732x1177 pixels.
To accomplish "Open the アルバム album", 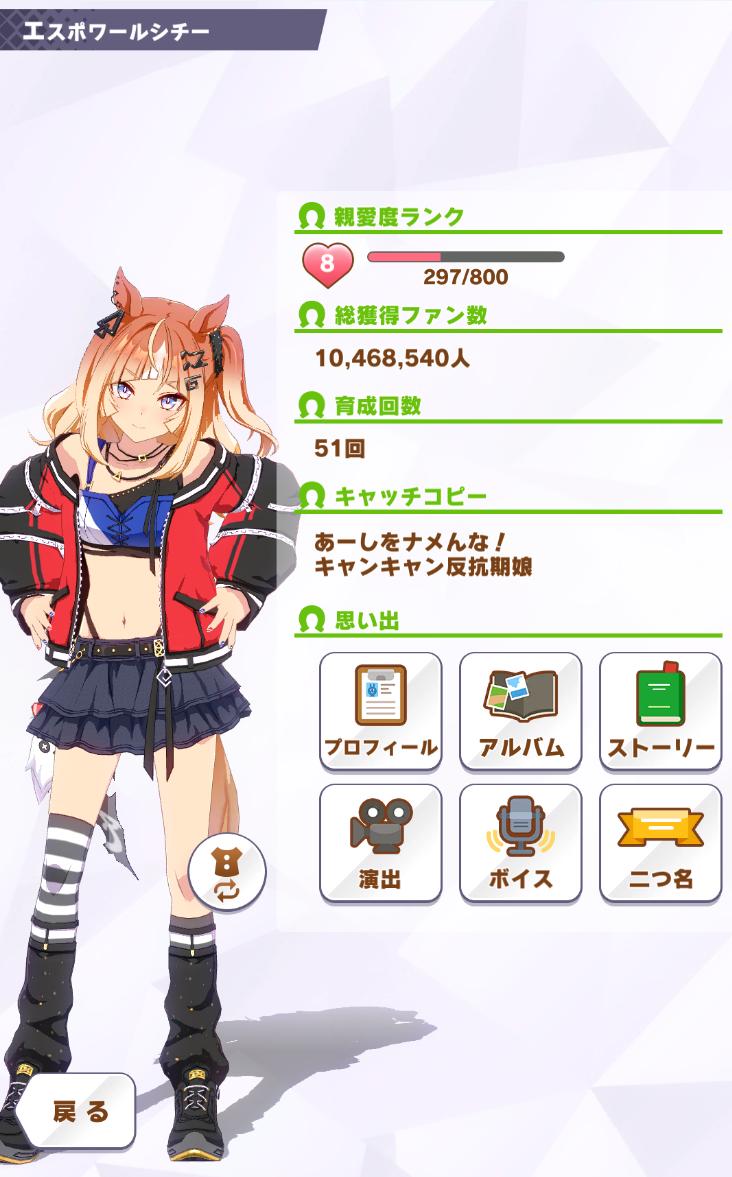I will point(520,711).
